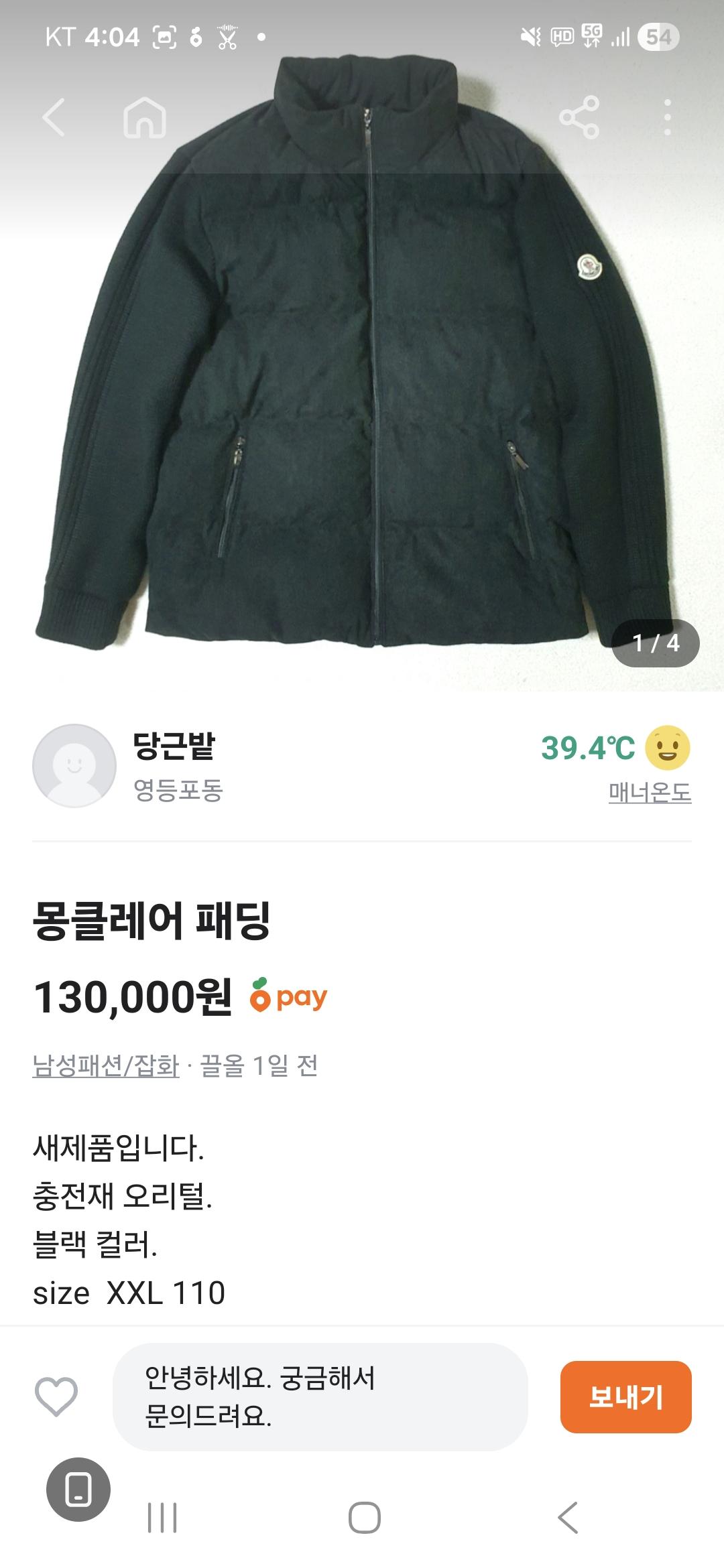
Task: Tap the message field to edit inquiry
Action: click(320, 1396)
